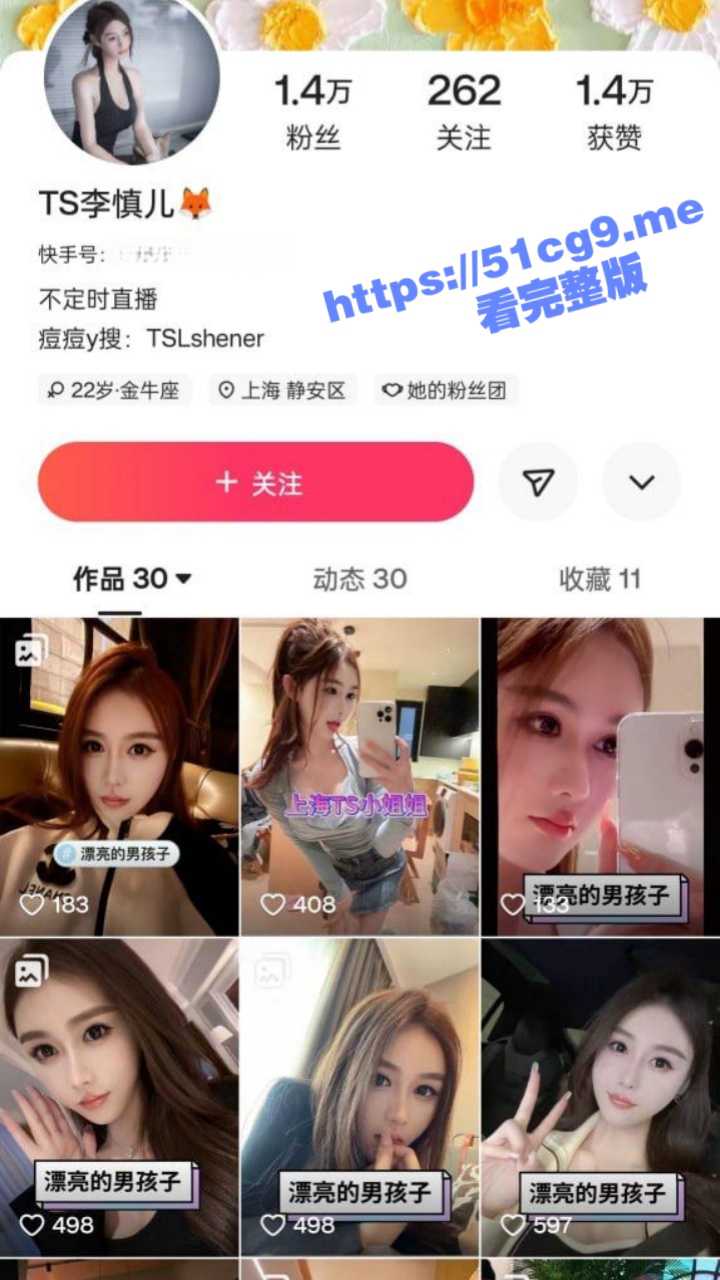
Task: Open the video with 133 likes
Action: (x=600, y=776)
